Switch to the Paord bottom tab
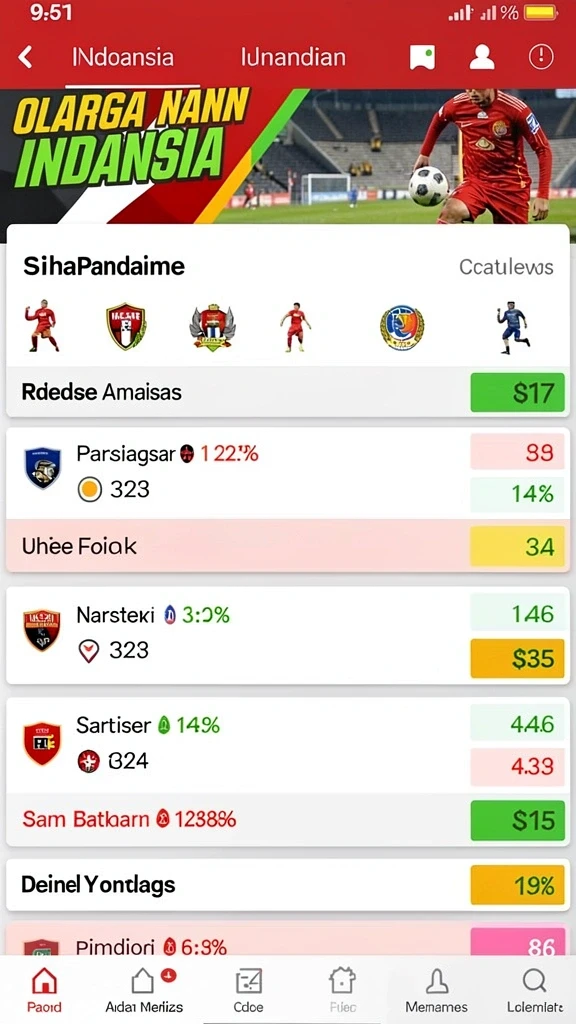The height and width of the screenshot is (1024, 576). pos(44,990)
